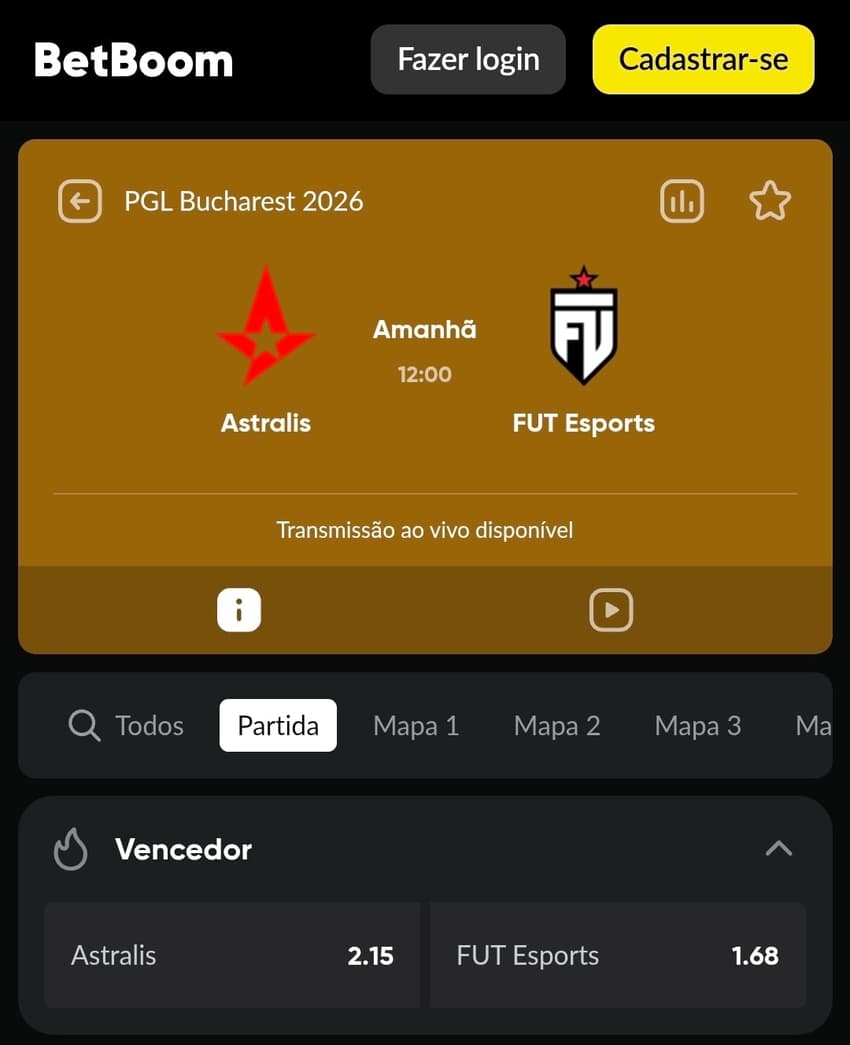Collapse the Vencedor market section
This screenshot has width=850, height=1045.
pyautogui.click(x=779, y=849)
